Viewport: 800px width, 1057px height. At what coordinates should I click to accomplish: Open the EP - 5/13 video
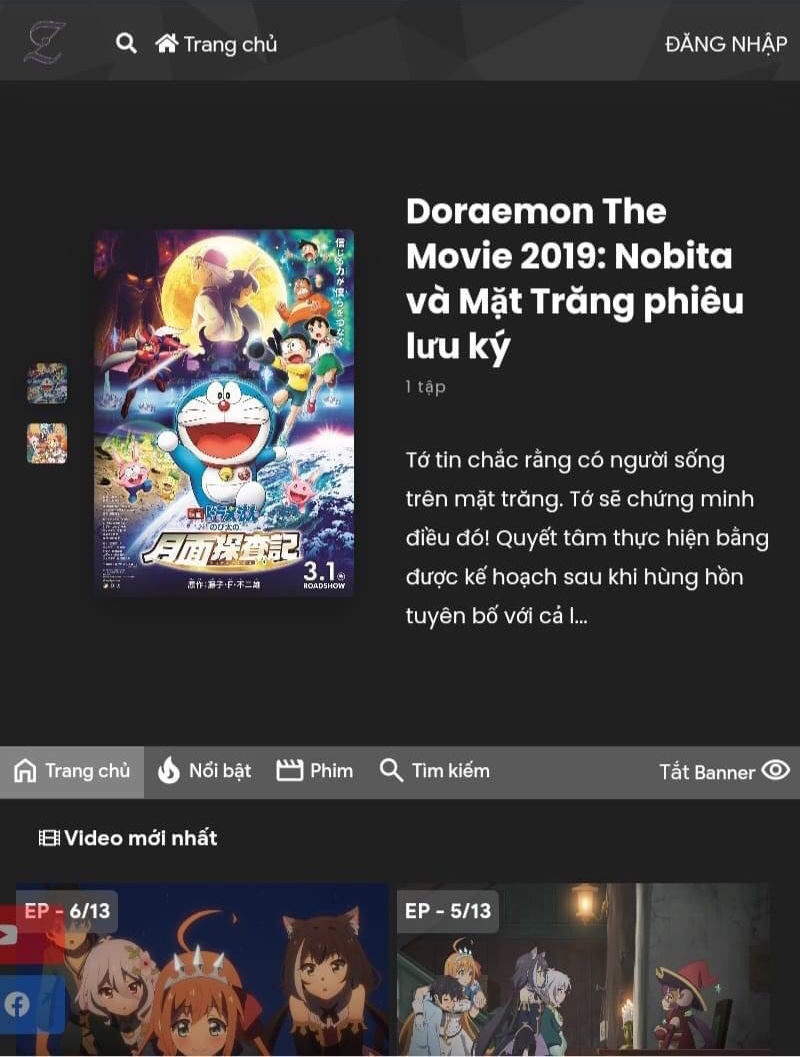coord(583,970)
